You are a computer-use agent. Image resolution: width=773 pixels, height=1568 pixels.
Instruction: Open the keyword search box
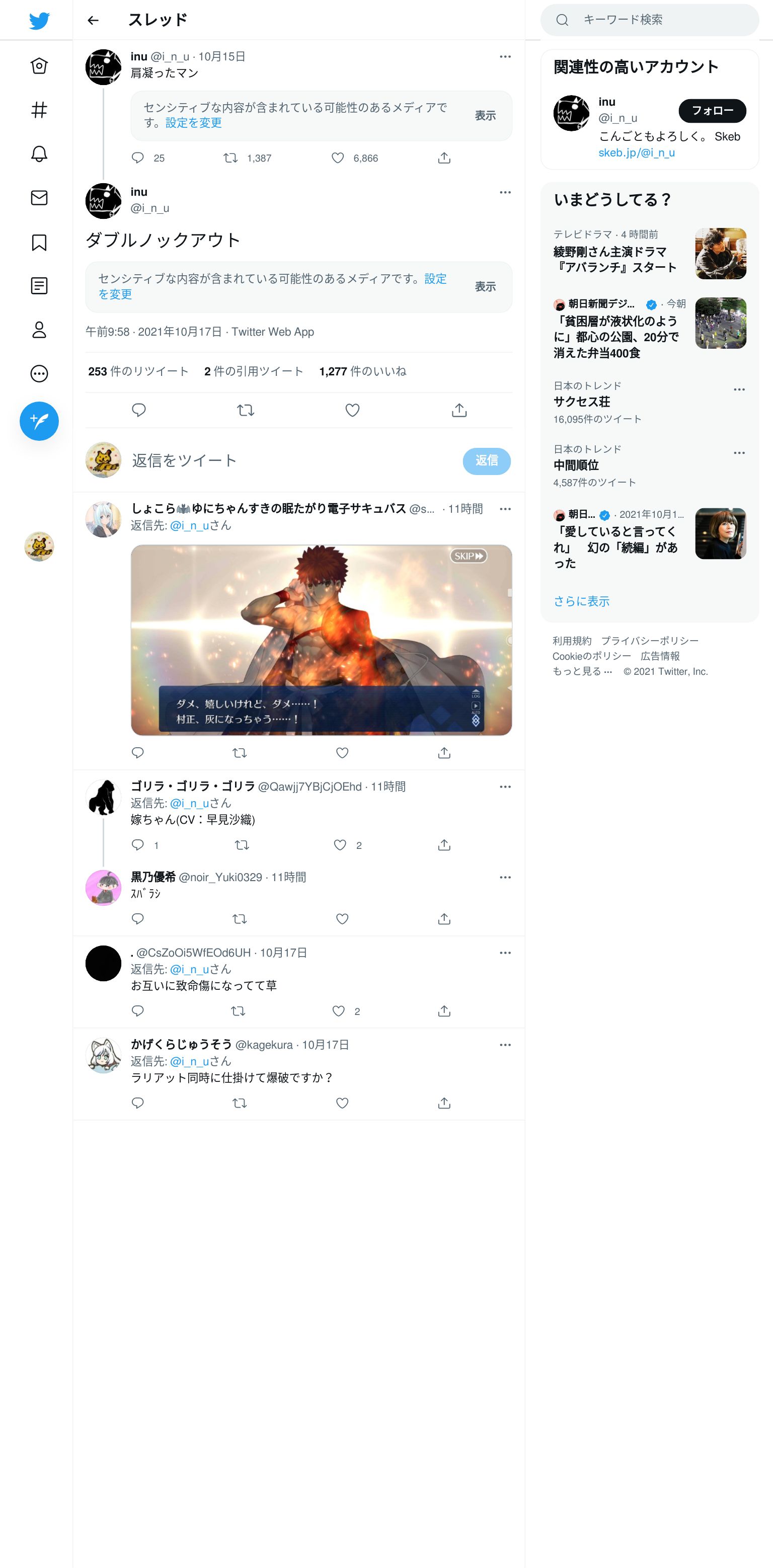tap(649, 20)
